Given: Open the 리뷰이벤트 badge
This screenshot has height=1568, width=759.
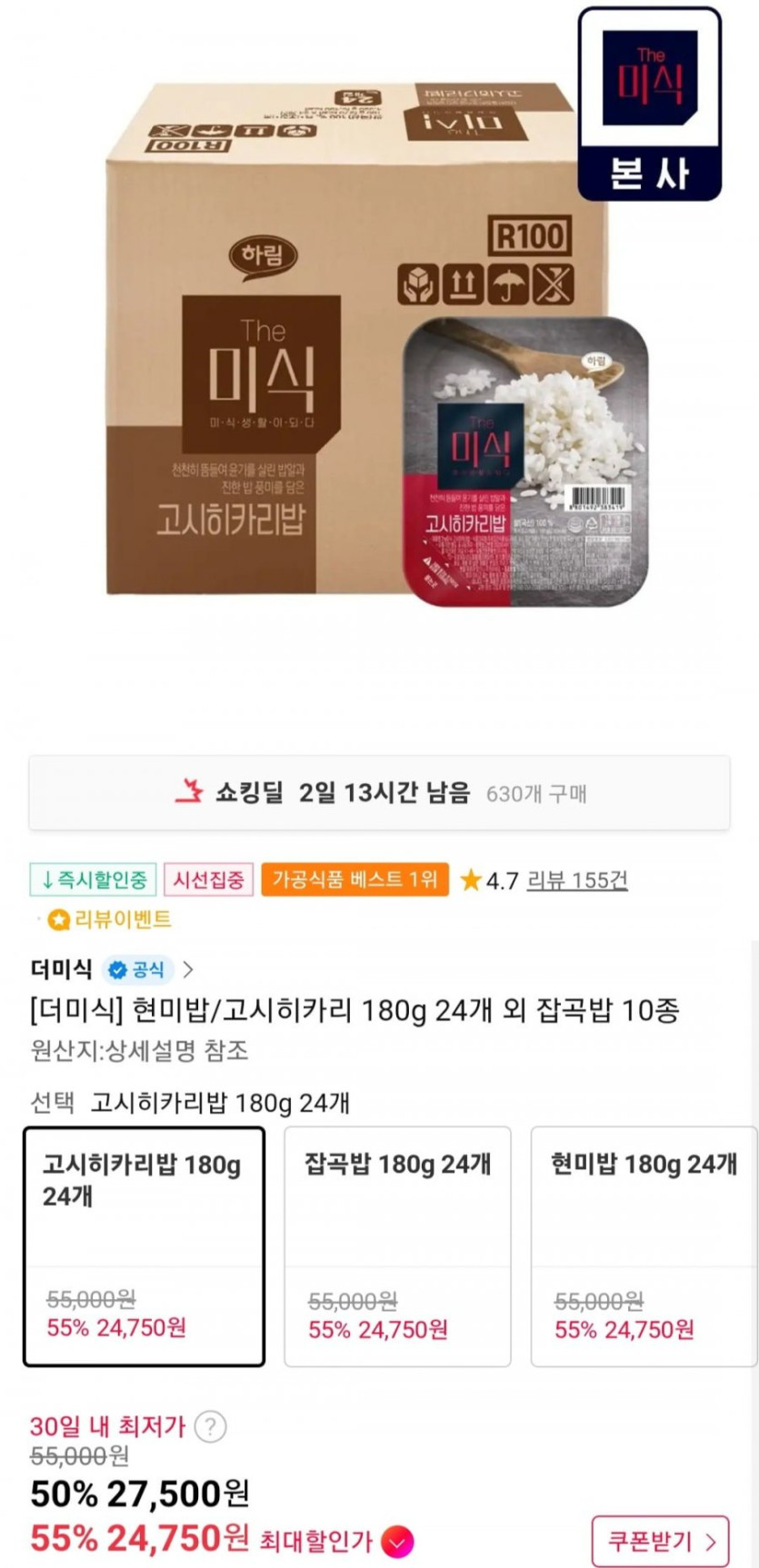Looking at the screenshot, I should coord(110,919).
